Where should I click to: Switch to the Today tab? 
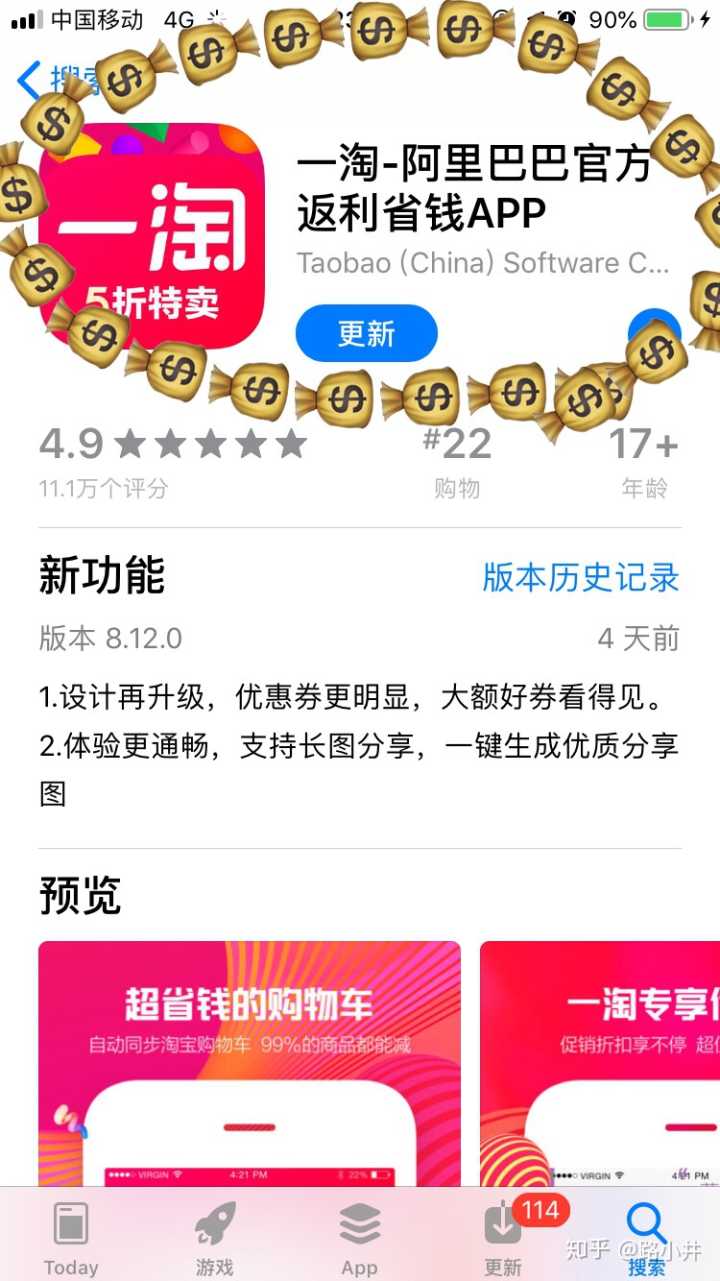(x=71, y=1238)
